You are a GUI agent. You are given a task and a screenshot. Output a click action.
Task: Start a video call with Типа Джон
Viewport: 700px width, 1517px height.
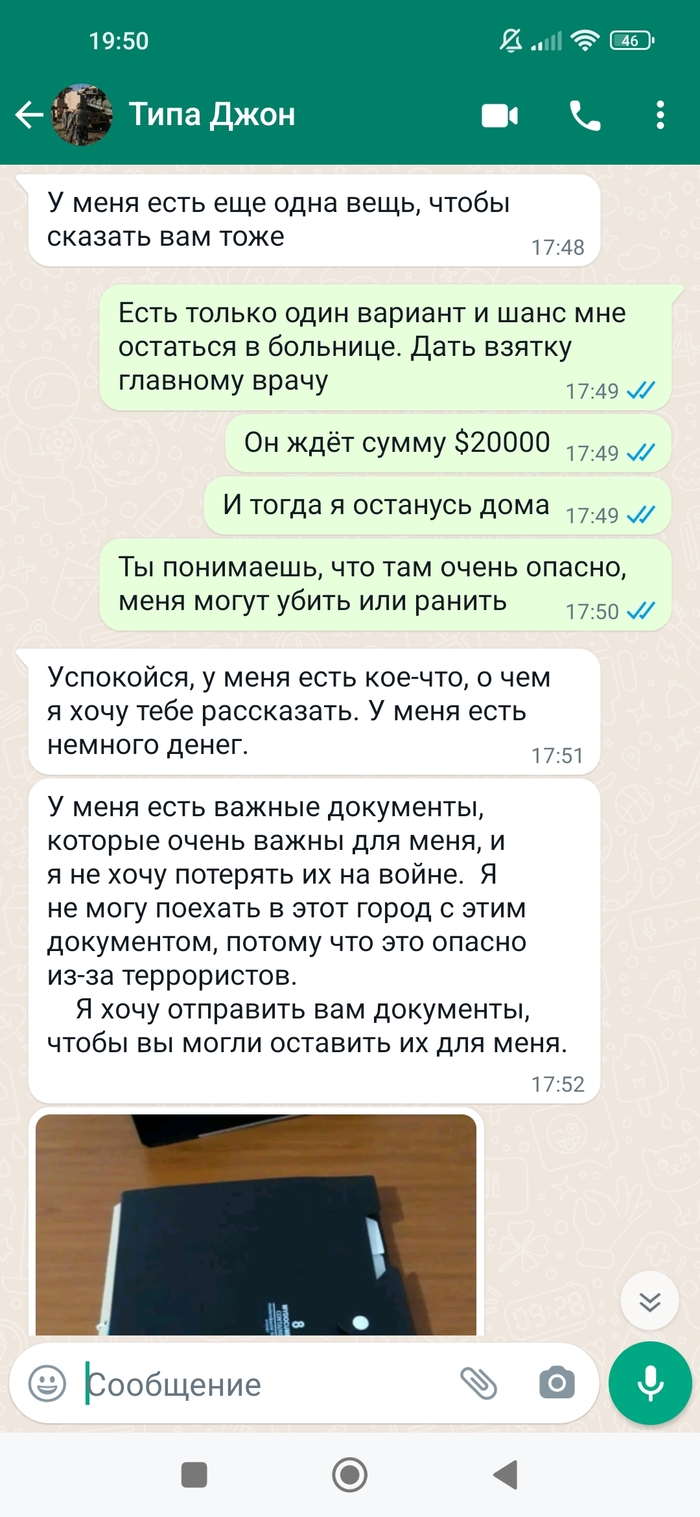[499, 116]
